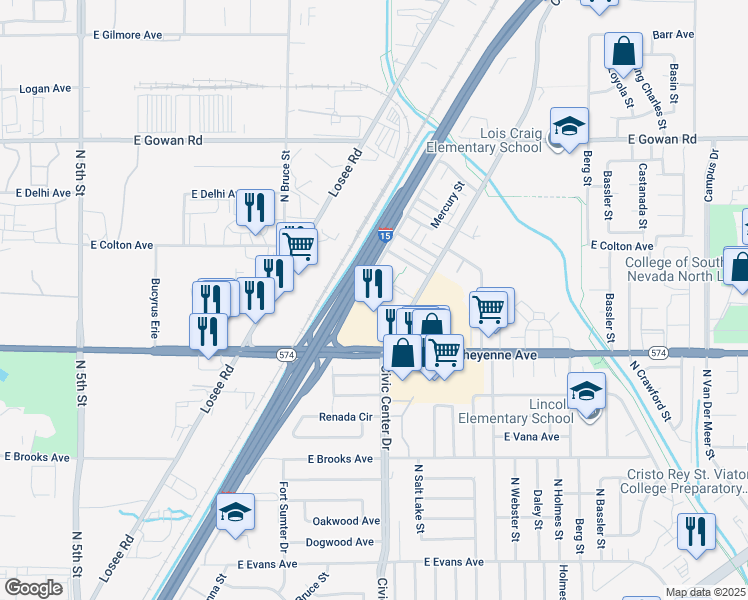Select the school marker at Lois Craig Elementary
748x600 pixels.
point(569,126)
